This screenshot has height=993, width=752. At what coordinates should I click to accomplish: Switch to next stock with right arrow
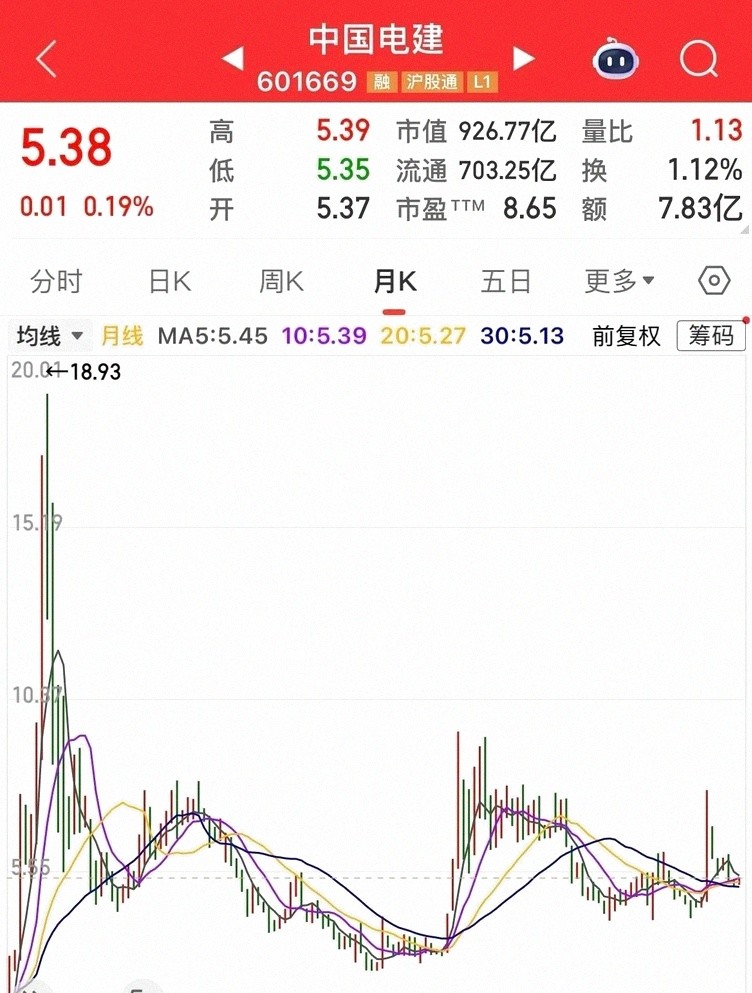click(524, 59)
